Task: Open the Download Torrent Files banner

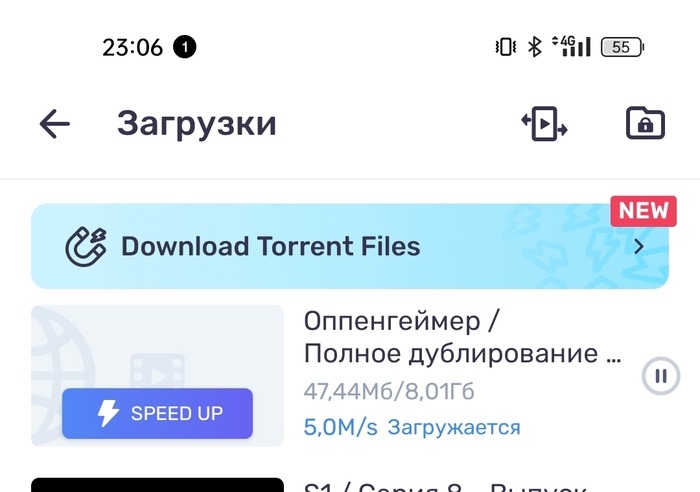Action: coord(349,246)
